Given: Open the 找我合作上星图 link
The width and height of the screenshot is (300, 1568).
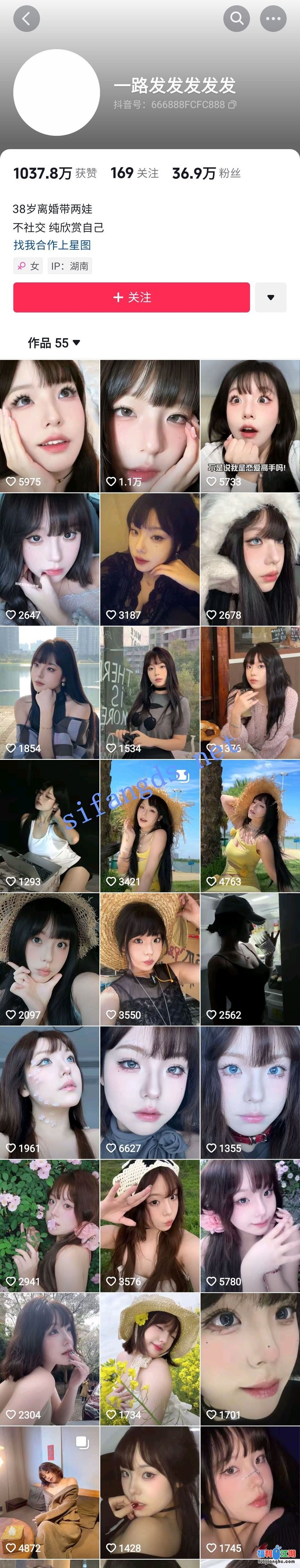Looking at the screenshot, I should tap(52, 245).
